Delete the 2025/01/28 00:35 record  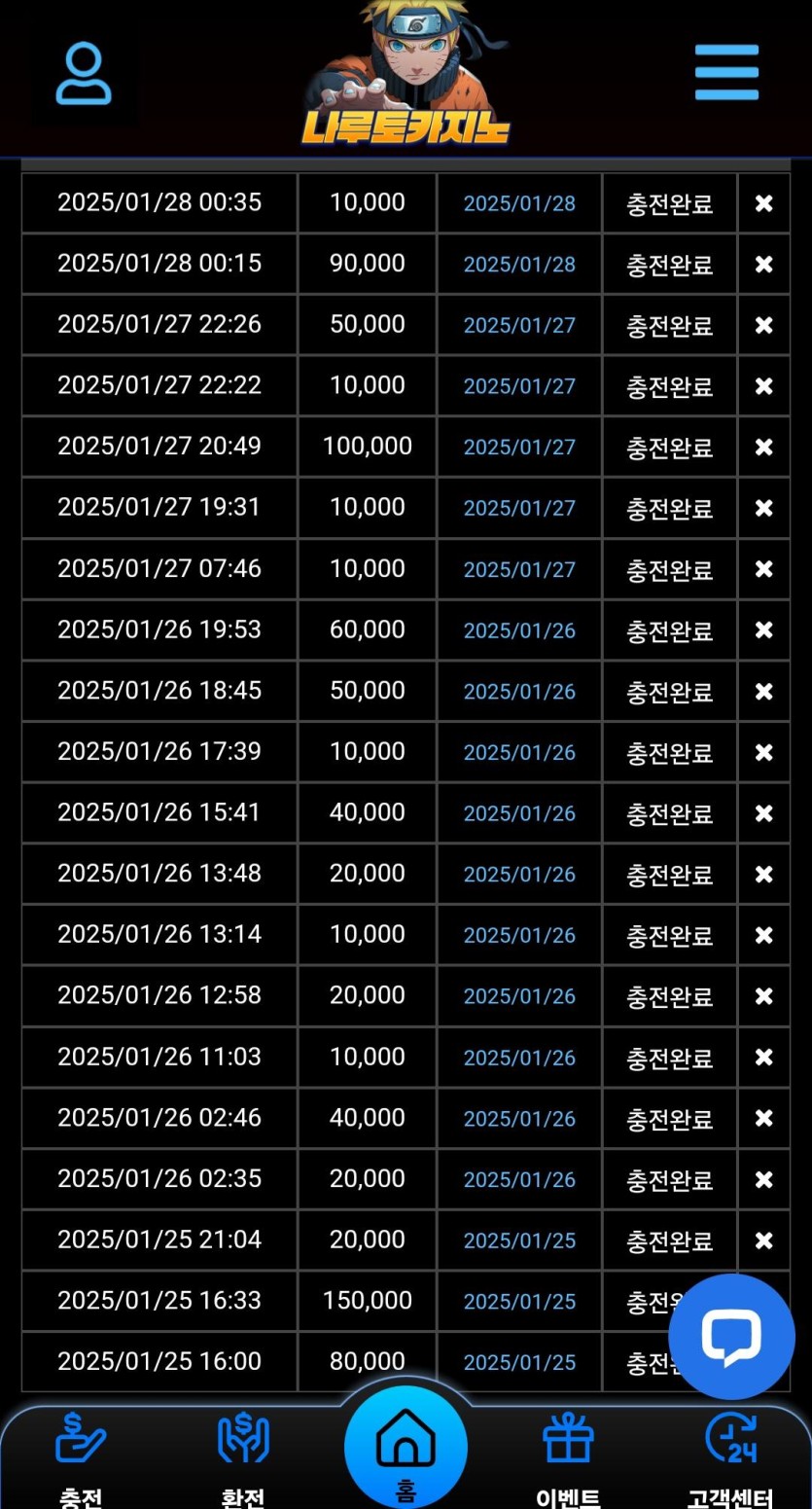click(x=764, y=203)
